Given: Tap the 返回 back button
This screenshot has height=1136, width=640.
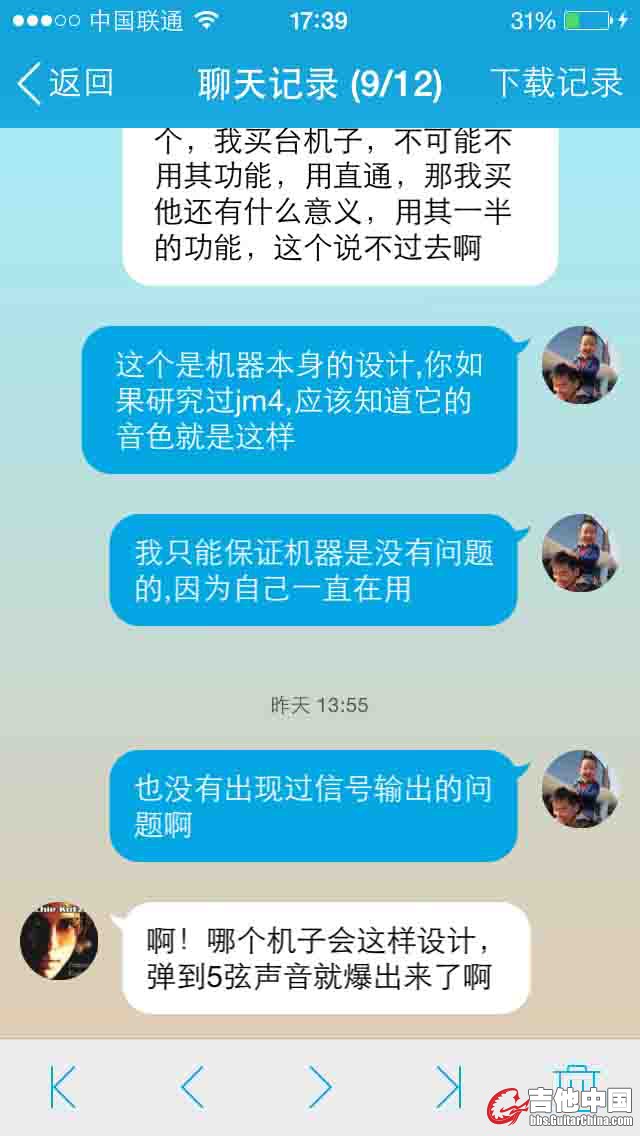Looking at the screenshot, I should (66, 83).
